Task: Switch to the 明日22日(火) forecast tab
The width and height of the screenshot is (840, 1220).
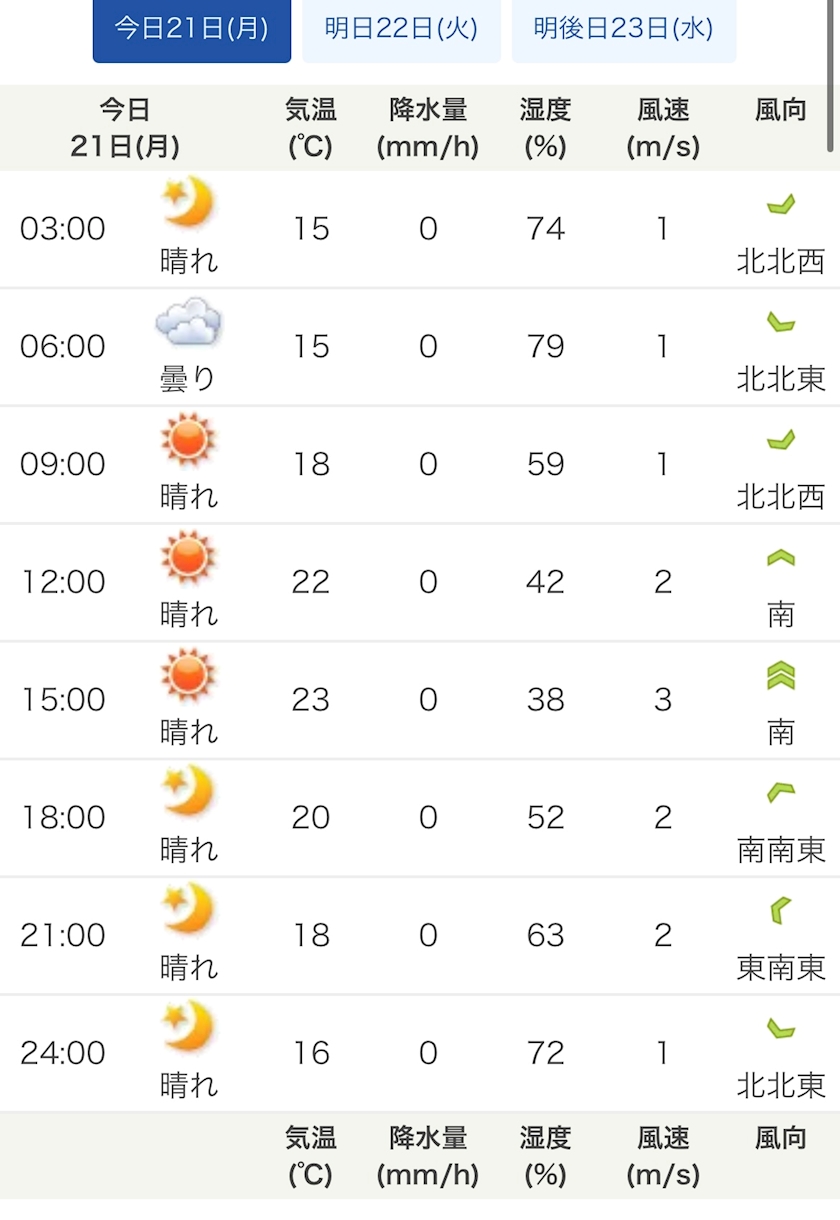Action: 401,29
